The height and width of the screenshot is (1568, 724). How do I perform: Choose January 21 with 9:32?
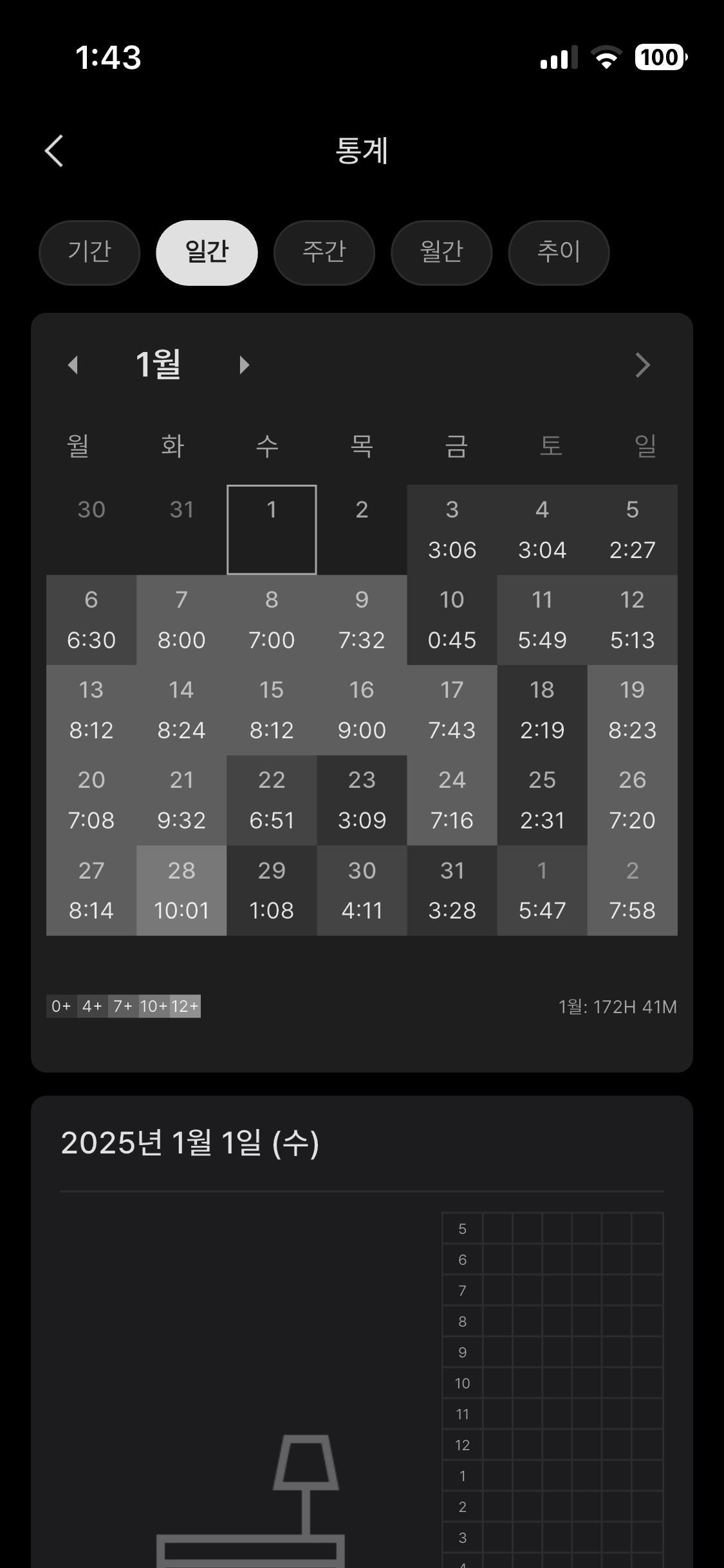click(181, 800)
